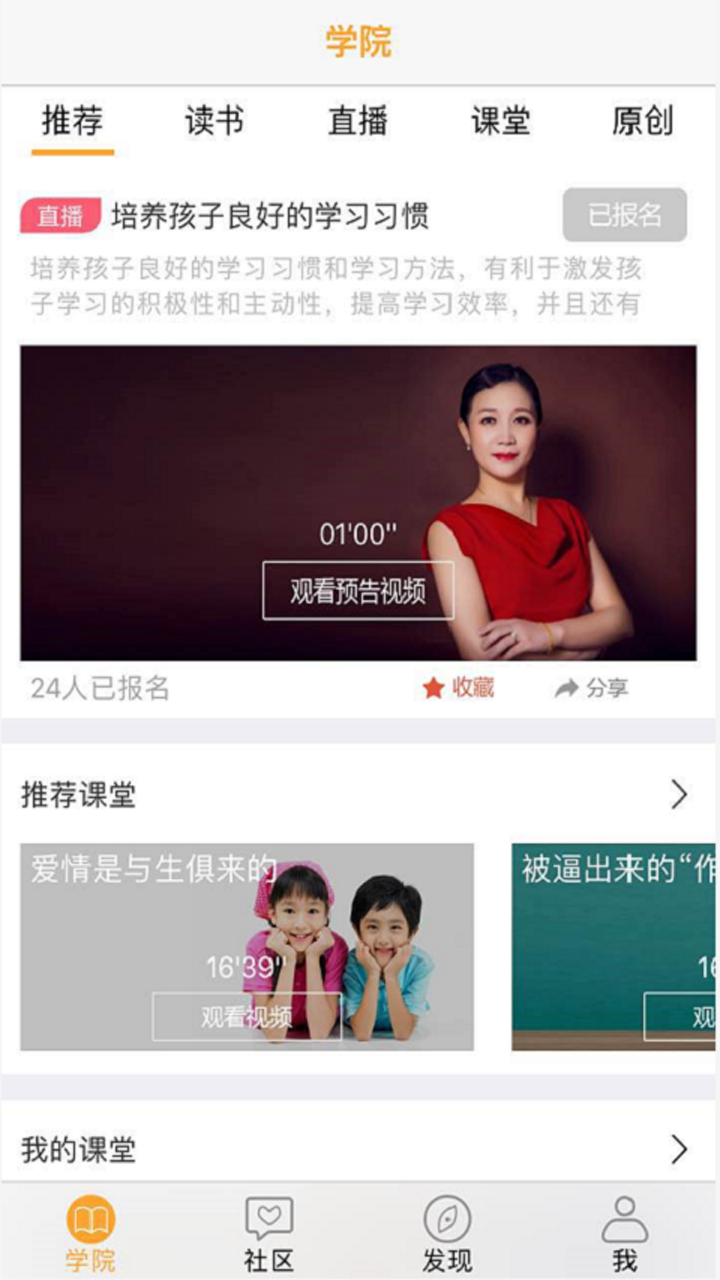Switch to the 直播 tab
This screenshot has height=1280, width=720.
[357, 121]
